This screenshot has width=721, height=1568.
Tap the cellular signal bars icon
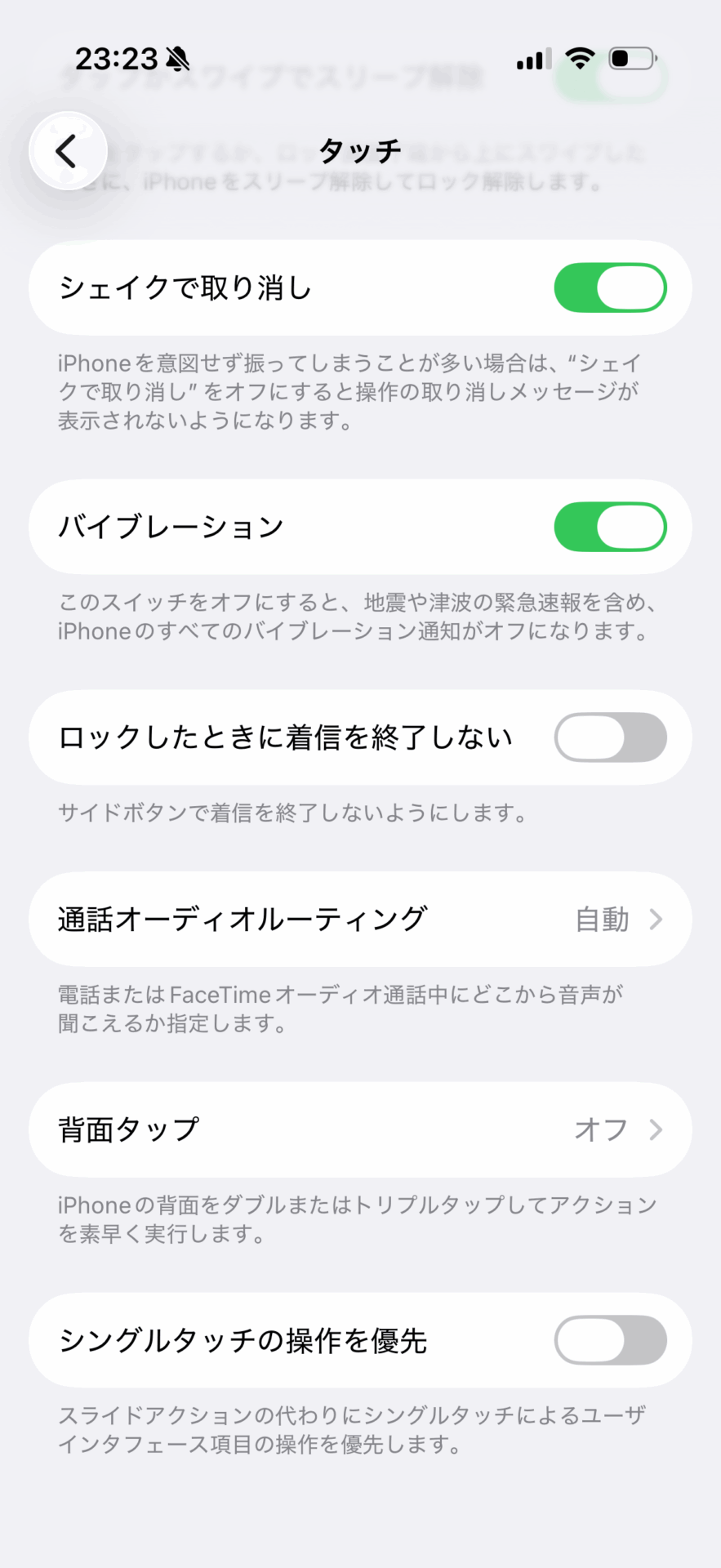(x=532, y=58)
